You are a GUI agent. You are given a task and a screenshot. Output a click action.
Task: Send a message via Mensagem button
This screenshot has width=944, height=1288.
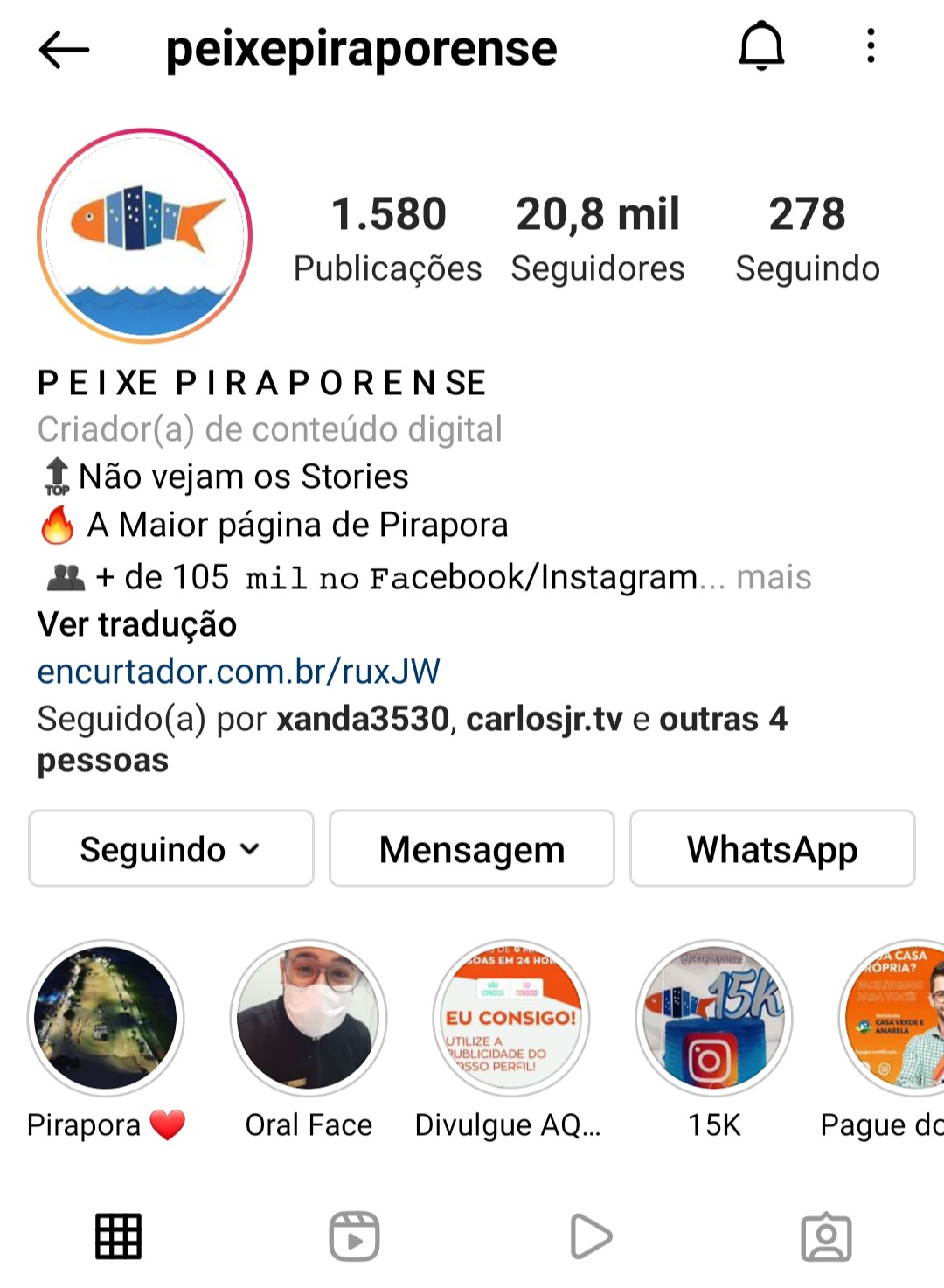472,849
